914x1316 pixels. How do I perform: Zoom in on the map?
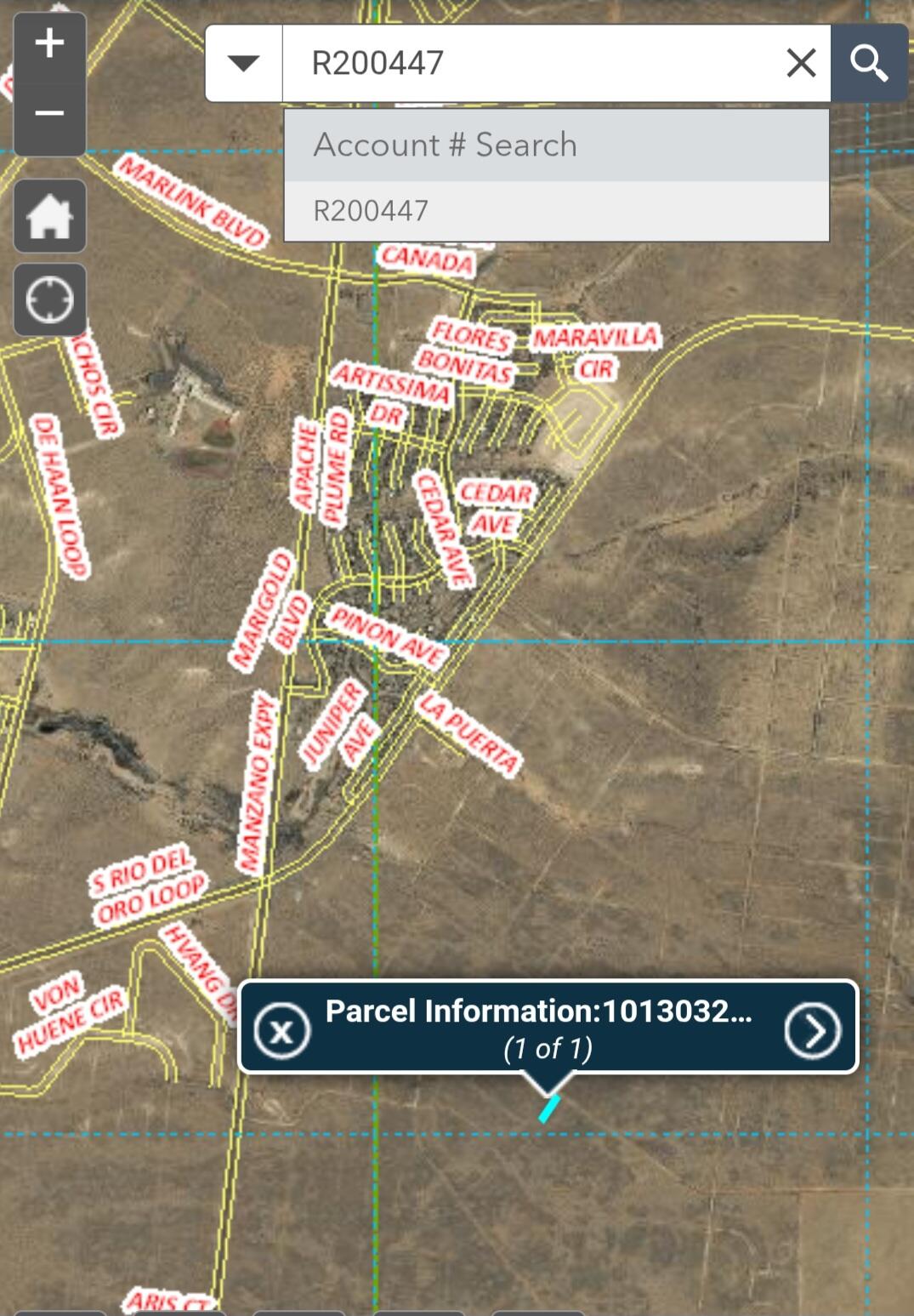pyautogui.click(x=49, y=44)
